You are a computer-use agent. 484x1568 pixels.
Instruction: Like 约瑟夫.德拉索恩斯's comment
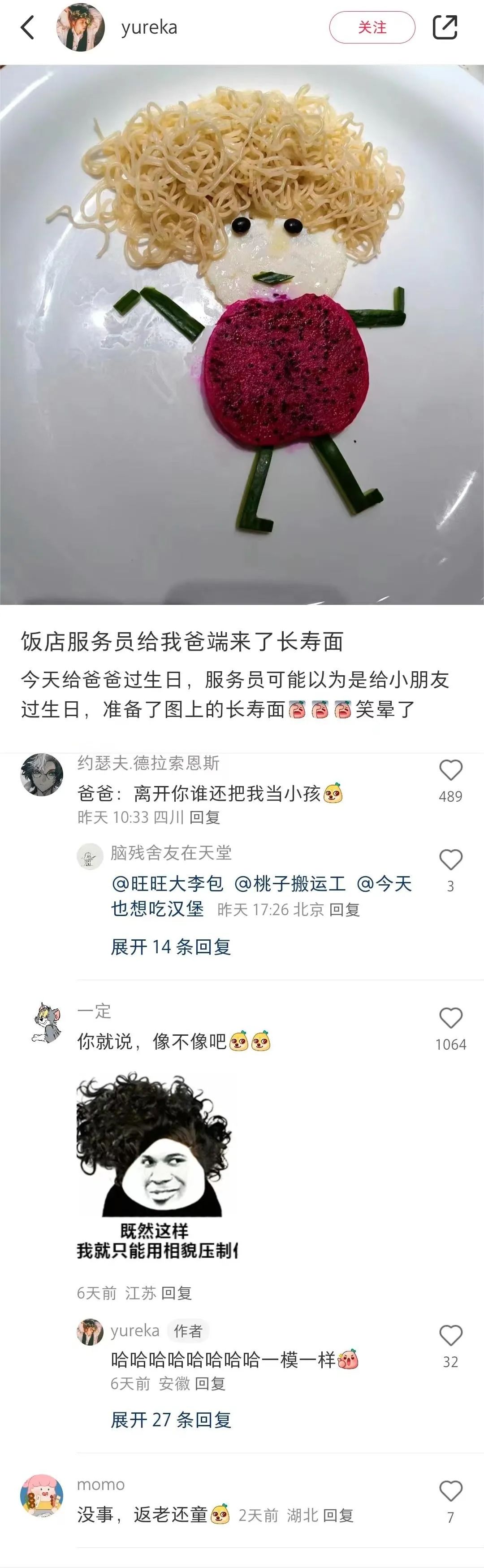point(450,771)
